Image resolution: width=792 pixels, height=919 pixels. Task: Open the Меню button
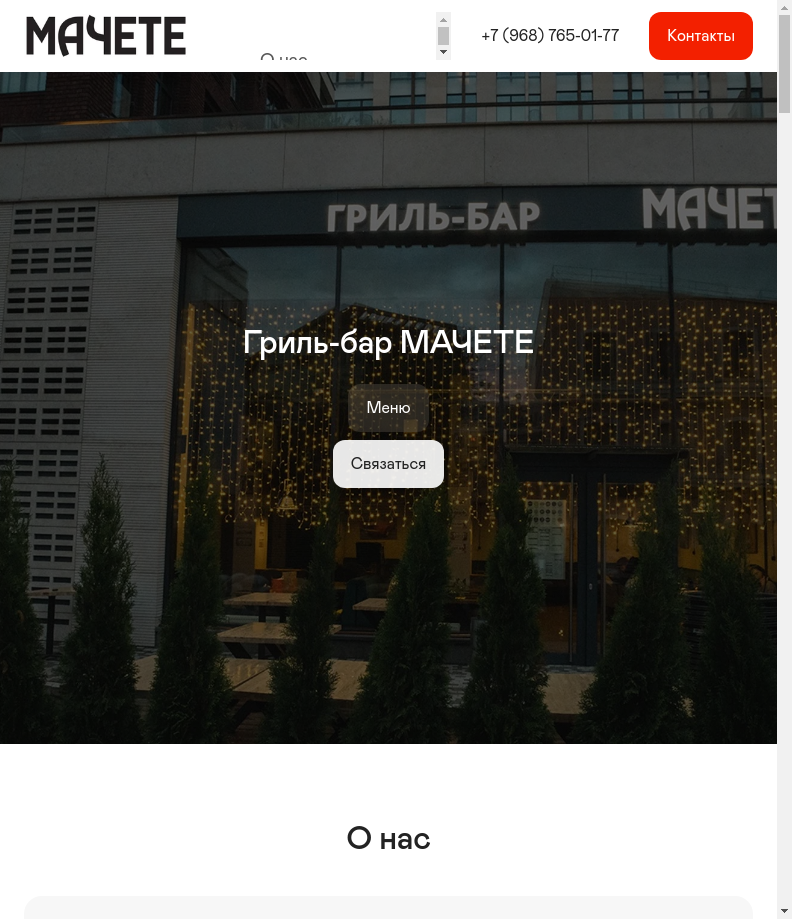(x=388, y=408)
